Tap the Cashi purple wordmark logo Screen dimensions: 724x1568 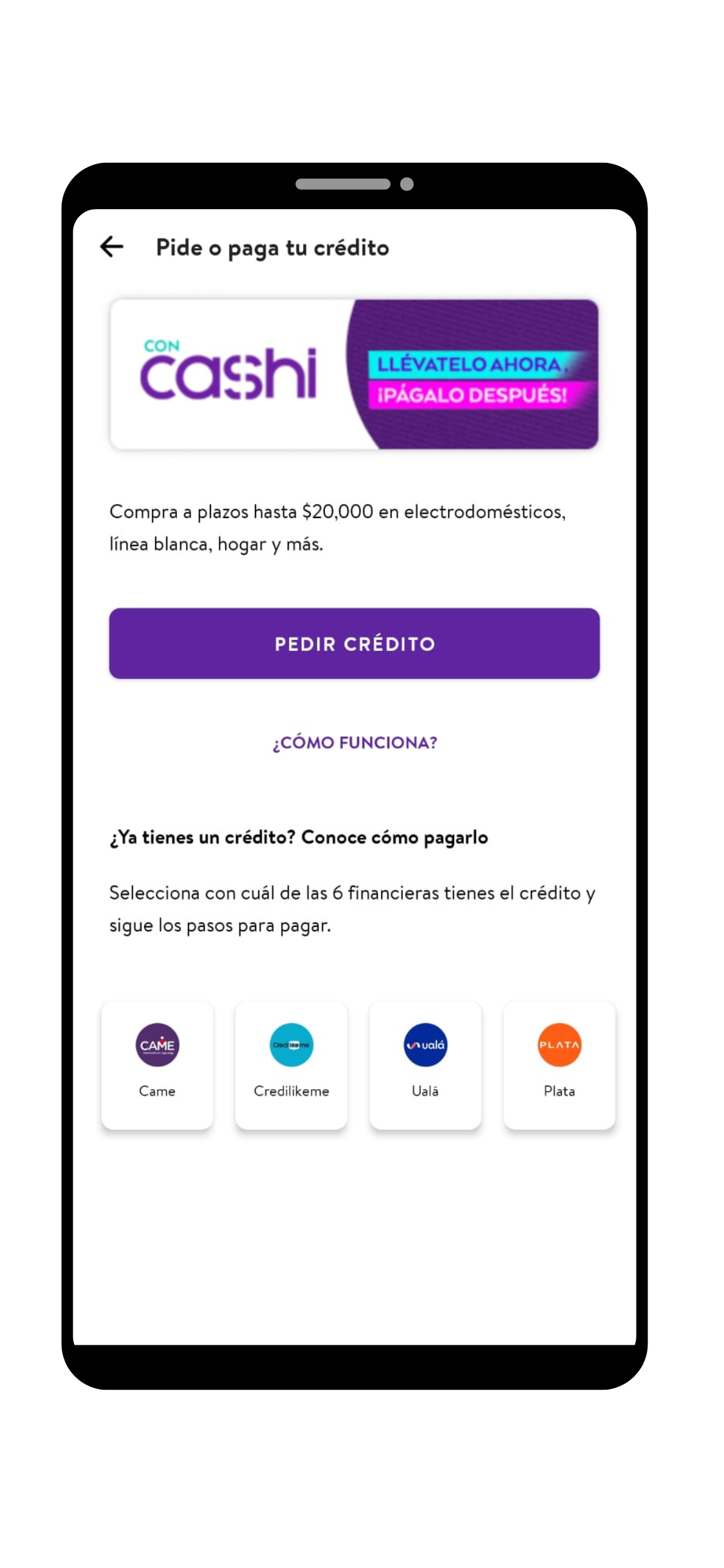[x=228, y=377]
